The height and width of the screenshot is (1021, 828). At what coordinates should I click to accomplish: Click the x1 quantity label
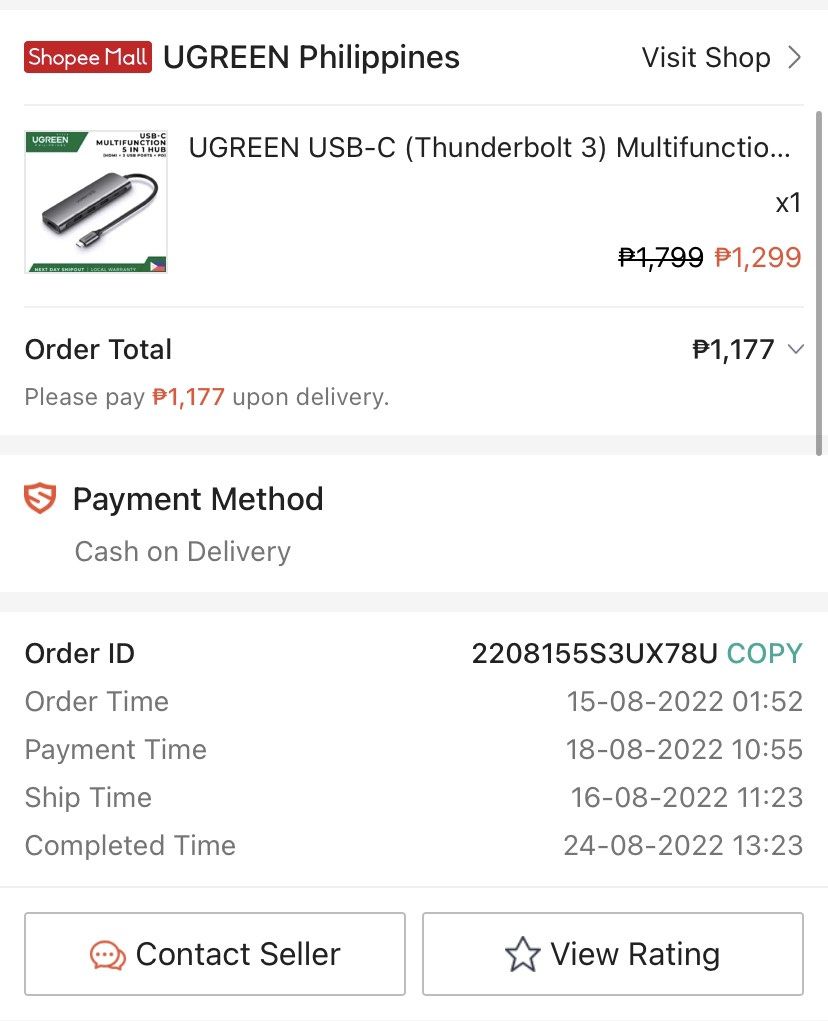click(x=789, y=202)
